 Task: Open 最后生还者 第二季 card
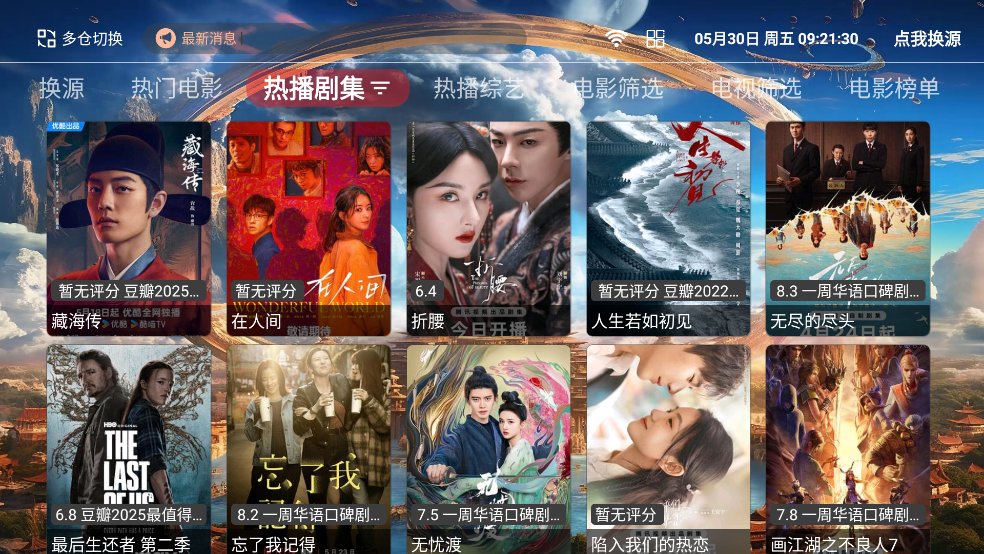point(129,448)
